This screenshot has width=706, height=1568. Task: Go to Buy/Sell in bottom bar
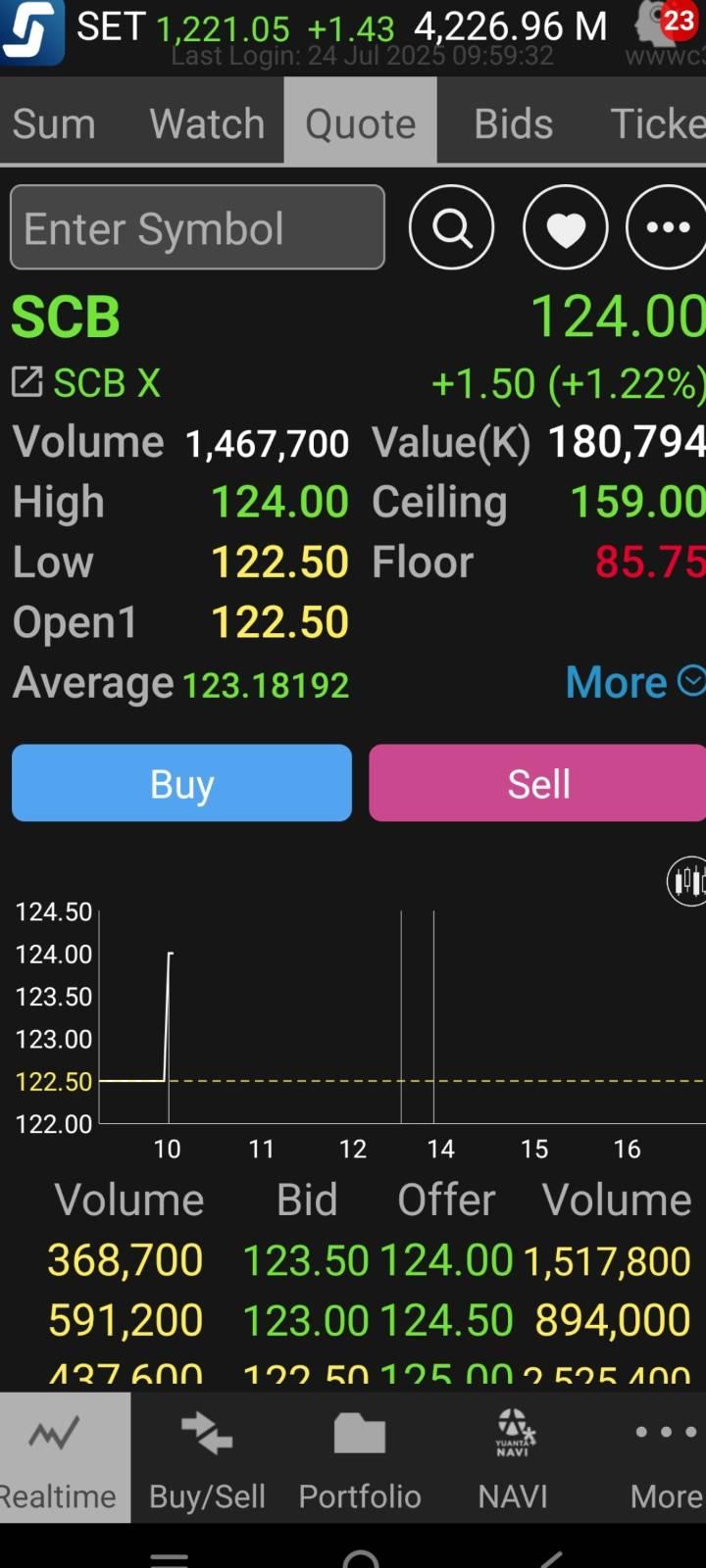pos(207,1457)
